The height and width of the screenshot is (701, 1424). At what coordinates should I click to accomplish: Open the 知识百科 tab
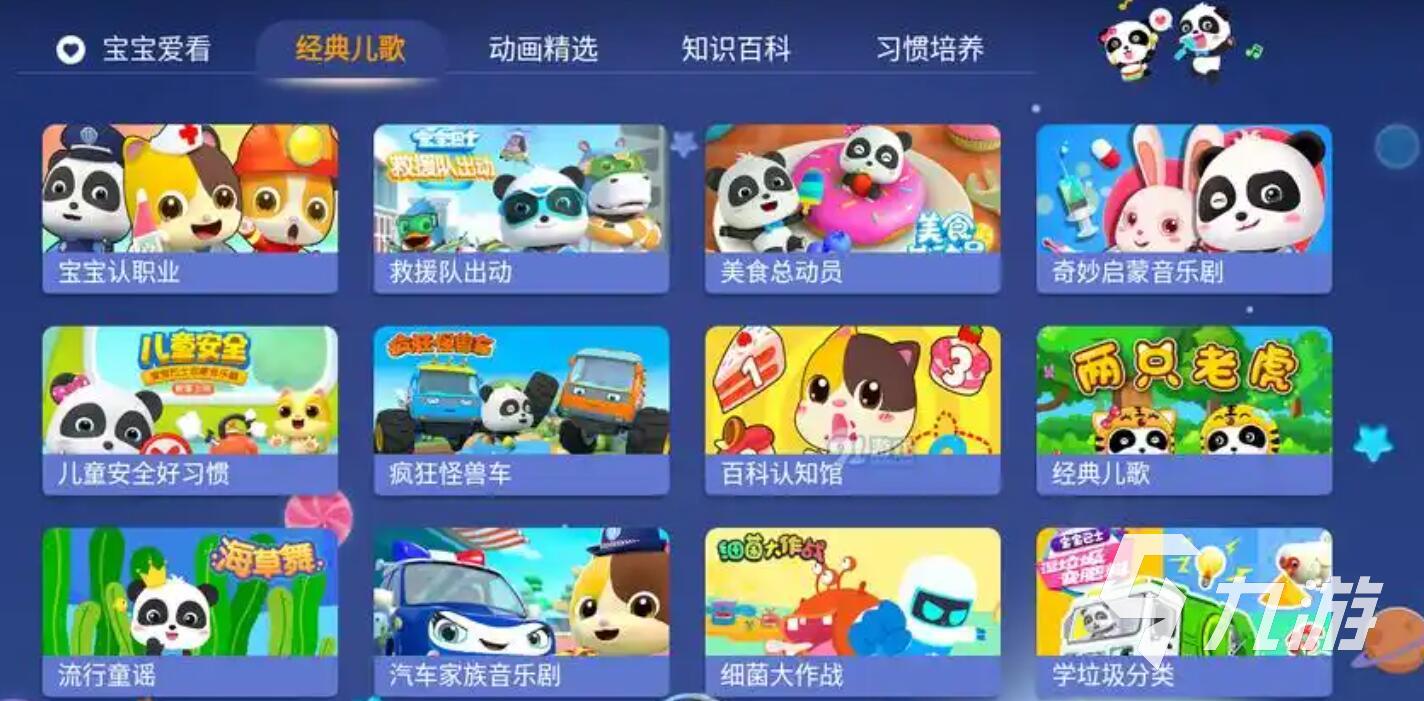click(736, 49)
